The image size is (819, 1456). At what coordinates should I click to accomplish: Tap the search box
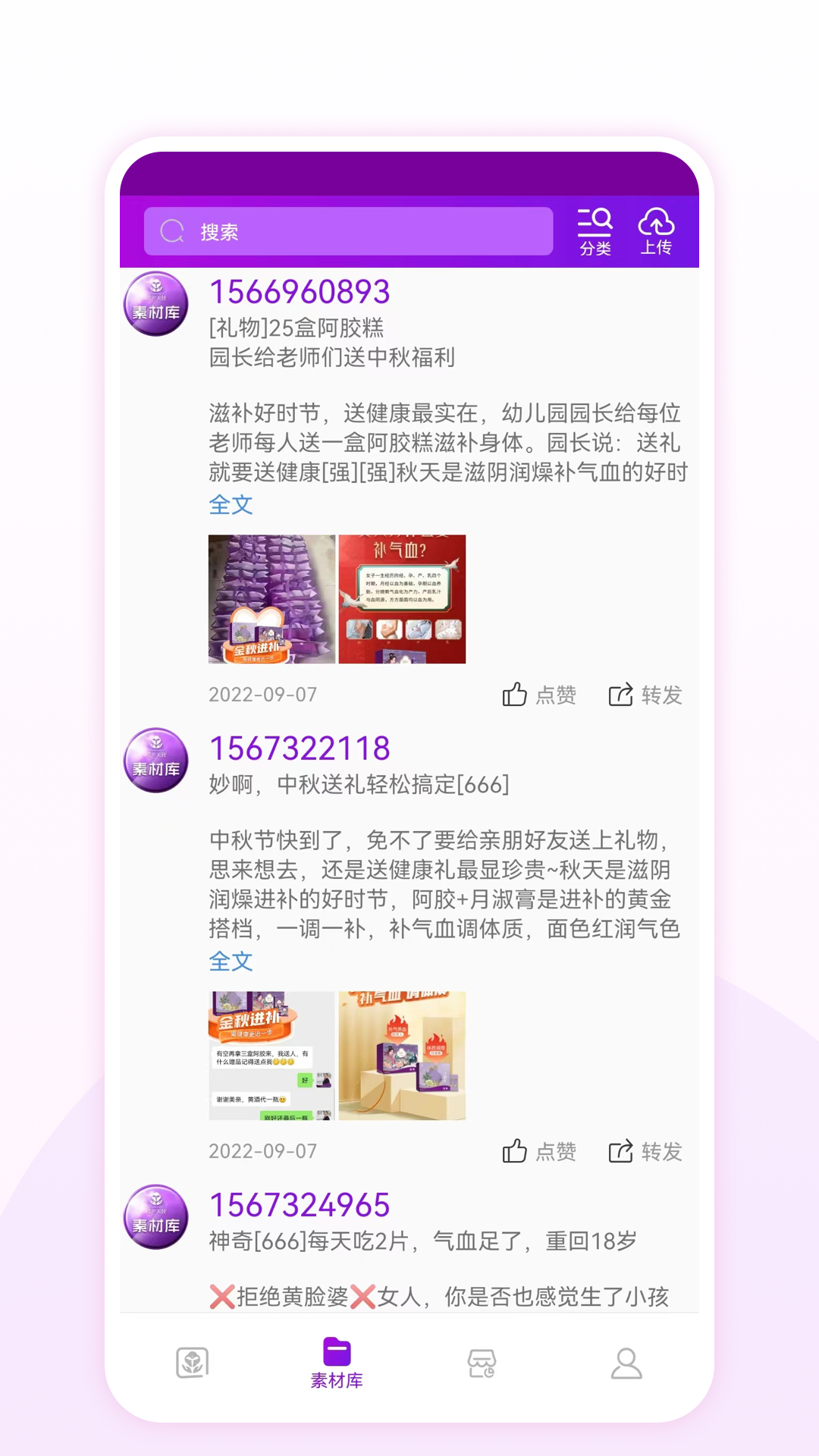[x=348, y=231]
